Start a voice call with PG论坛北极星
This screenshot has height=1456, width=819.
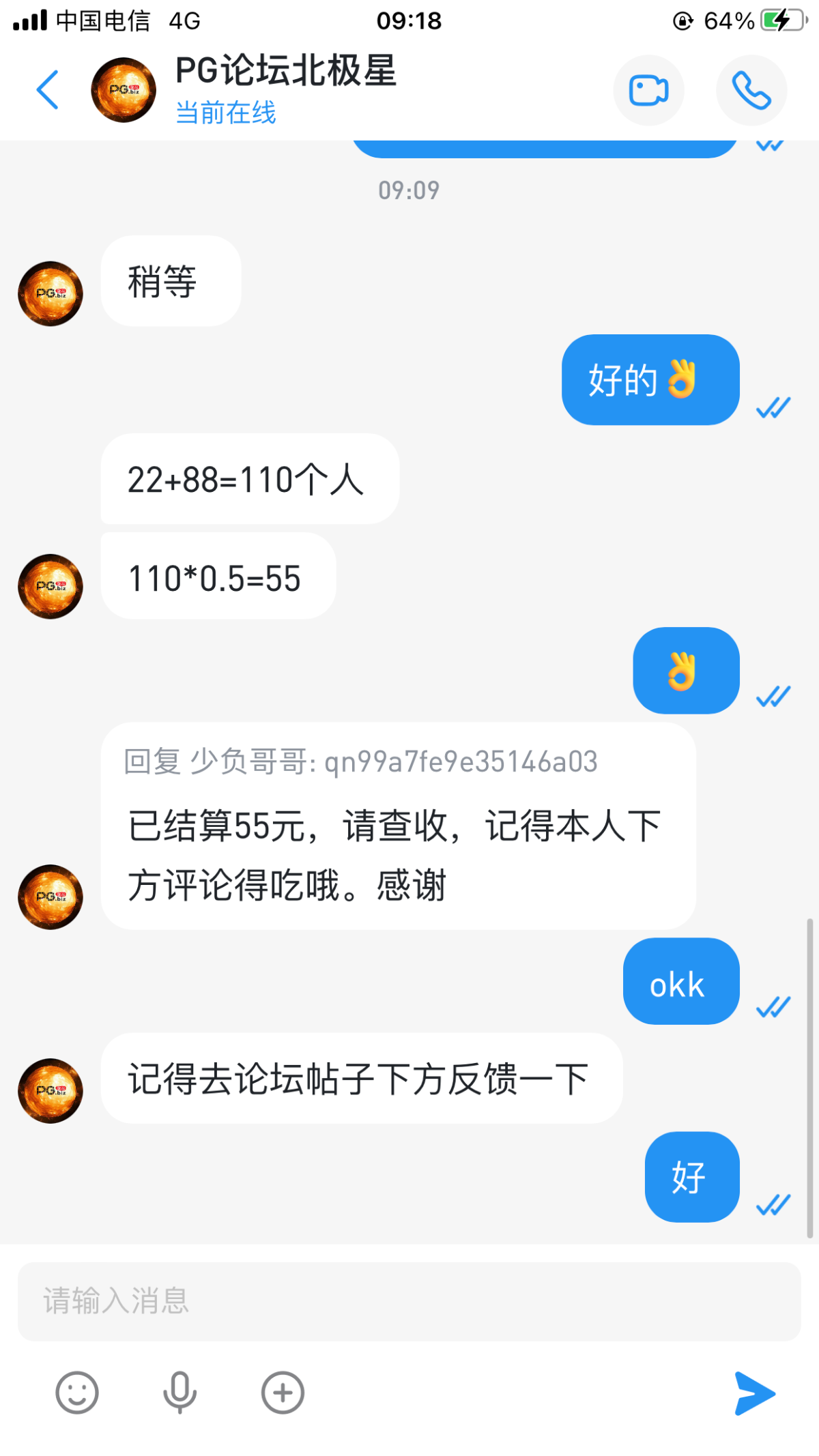(751, 90)
